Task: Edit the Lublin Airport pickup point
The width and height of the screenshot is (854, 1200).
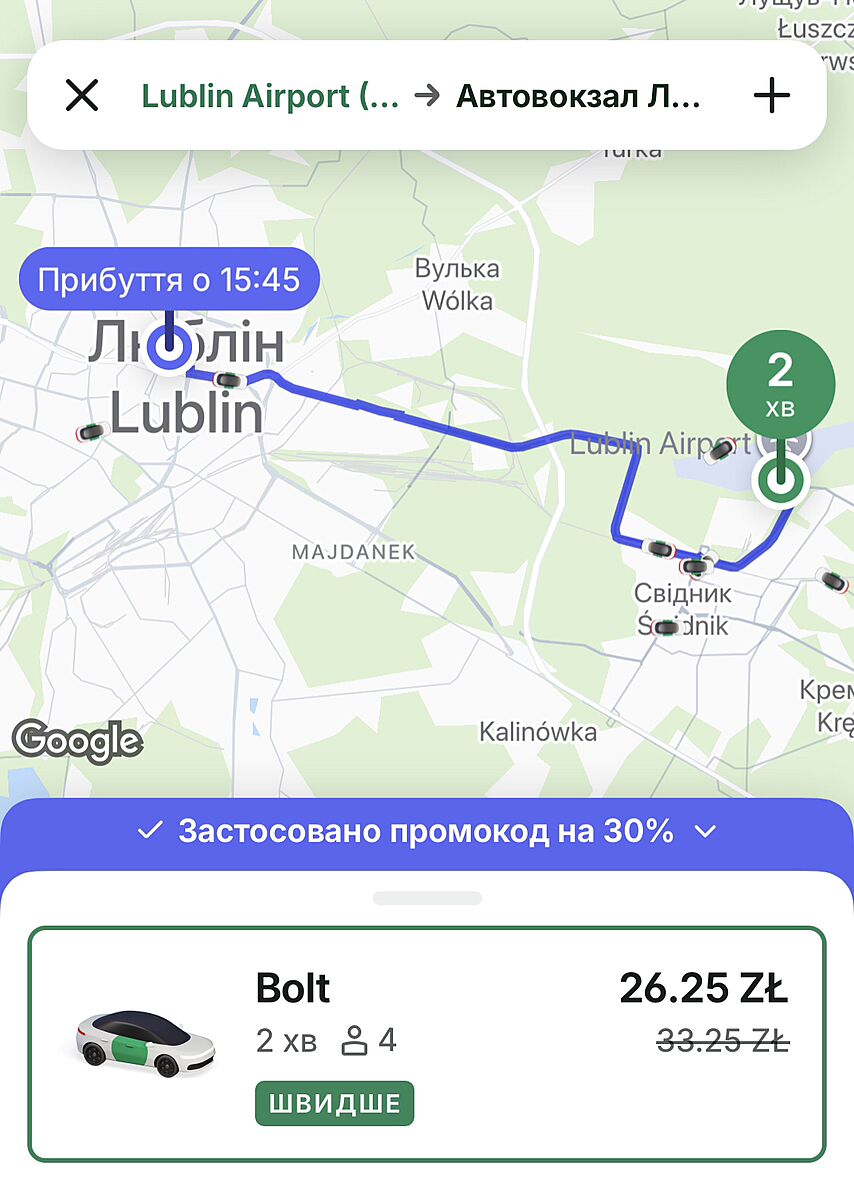Action: pos(270,96)
